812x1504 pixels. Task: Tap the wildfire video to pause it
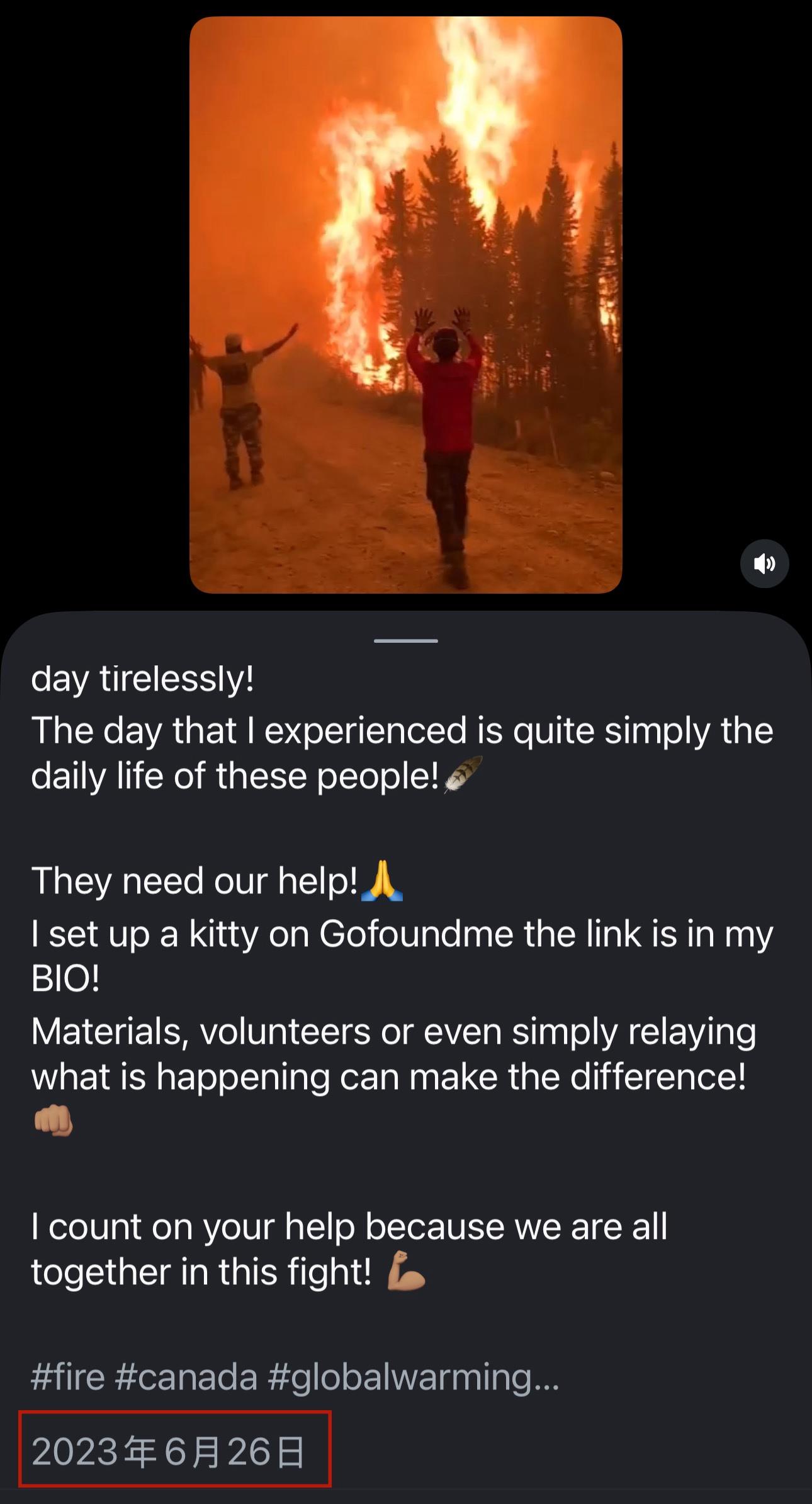pos(406,305)
